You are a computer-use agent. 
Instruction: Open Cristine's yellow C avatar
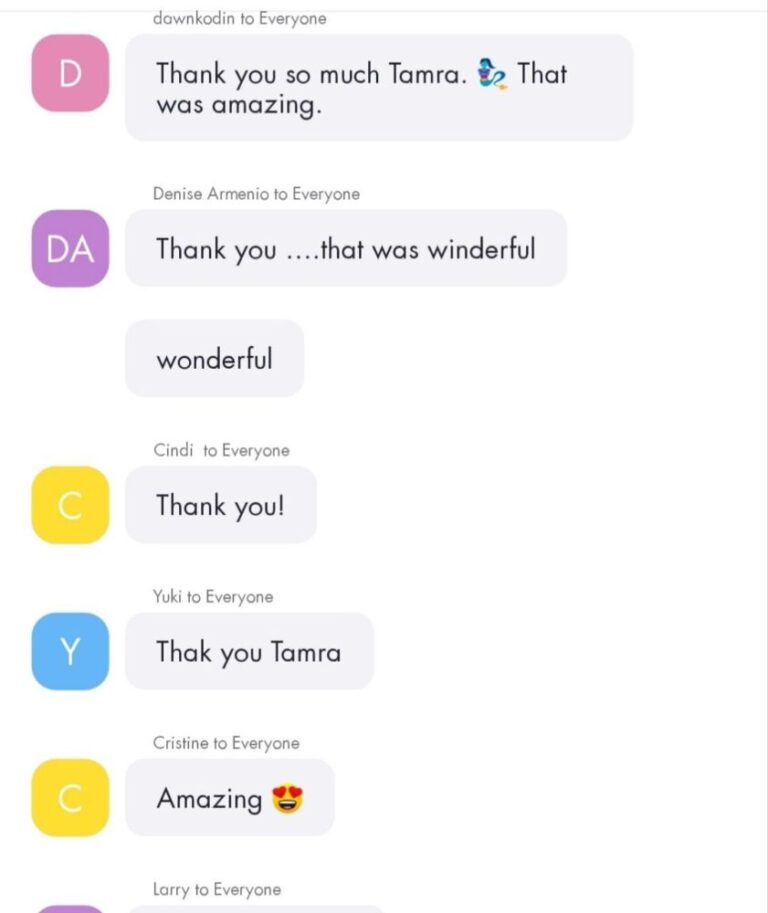(70, 797)
